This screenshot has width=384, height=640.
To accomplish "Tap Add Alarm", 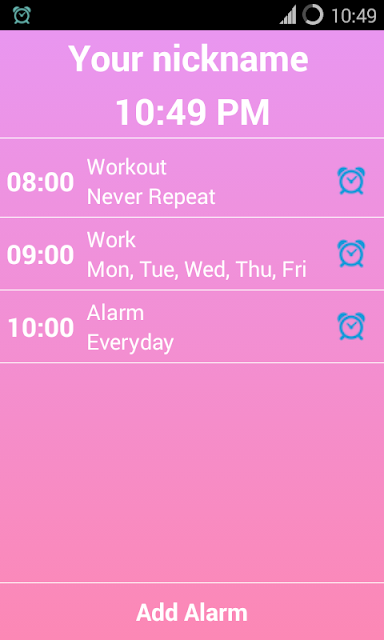I will pos(192,612).
